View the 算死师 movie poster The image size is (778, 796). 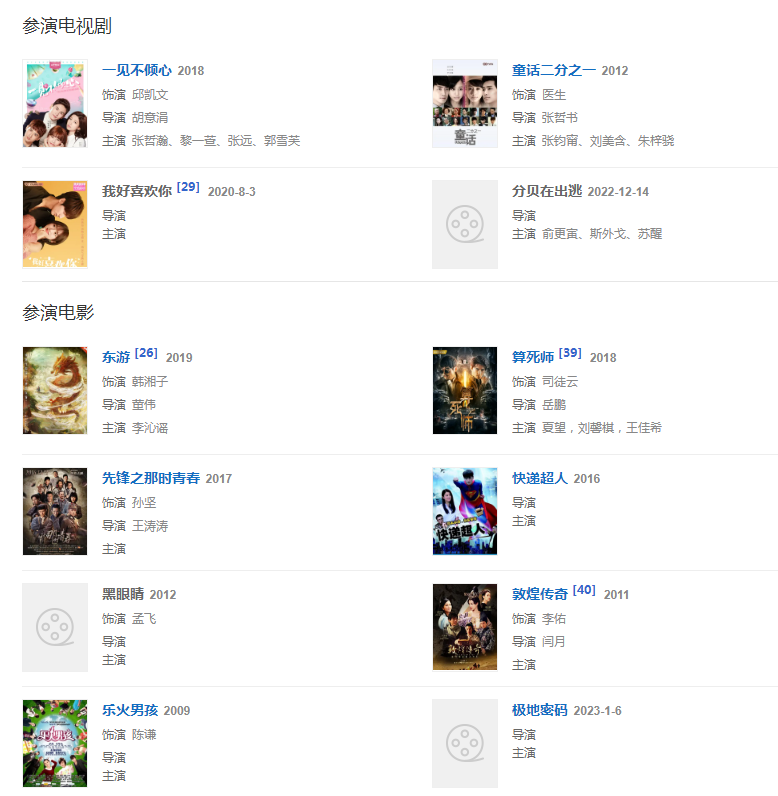coord(464,390)
